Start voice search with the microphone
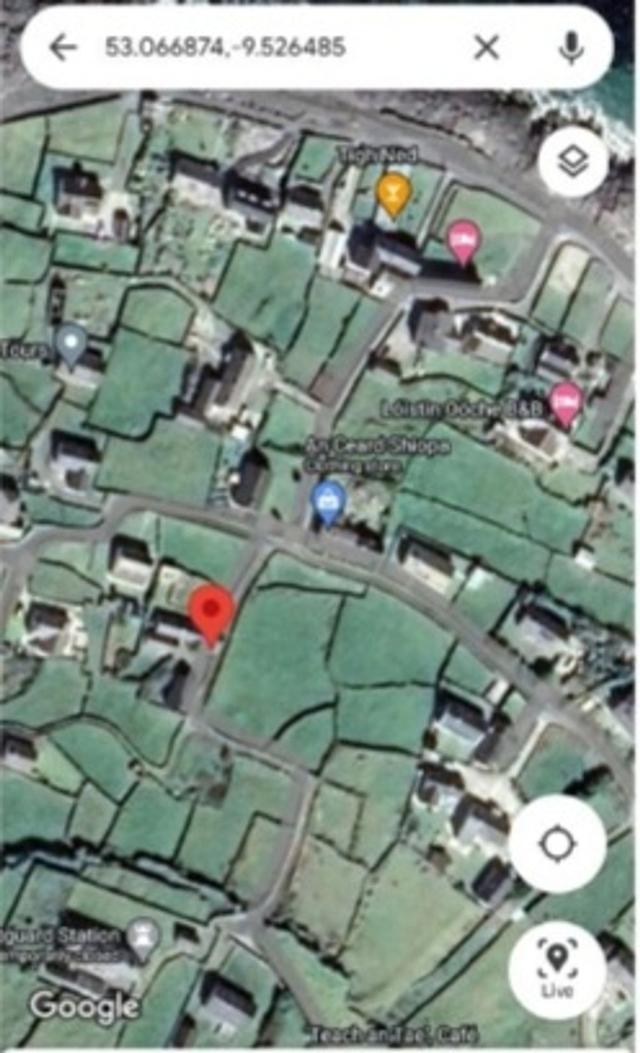640x1053 pixels. (x=571, y=47)
